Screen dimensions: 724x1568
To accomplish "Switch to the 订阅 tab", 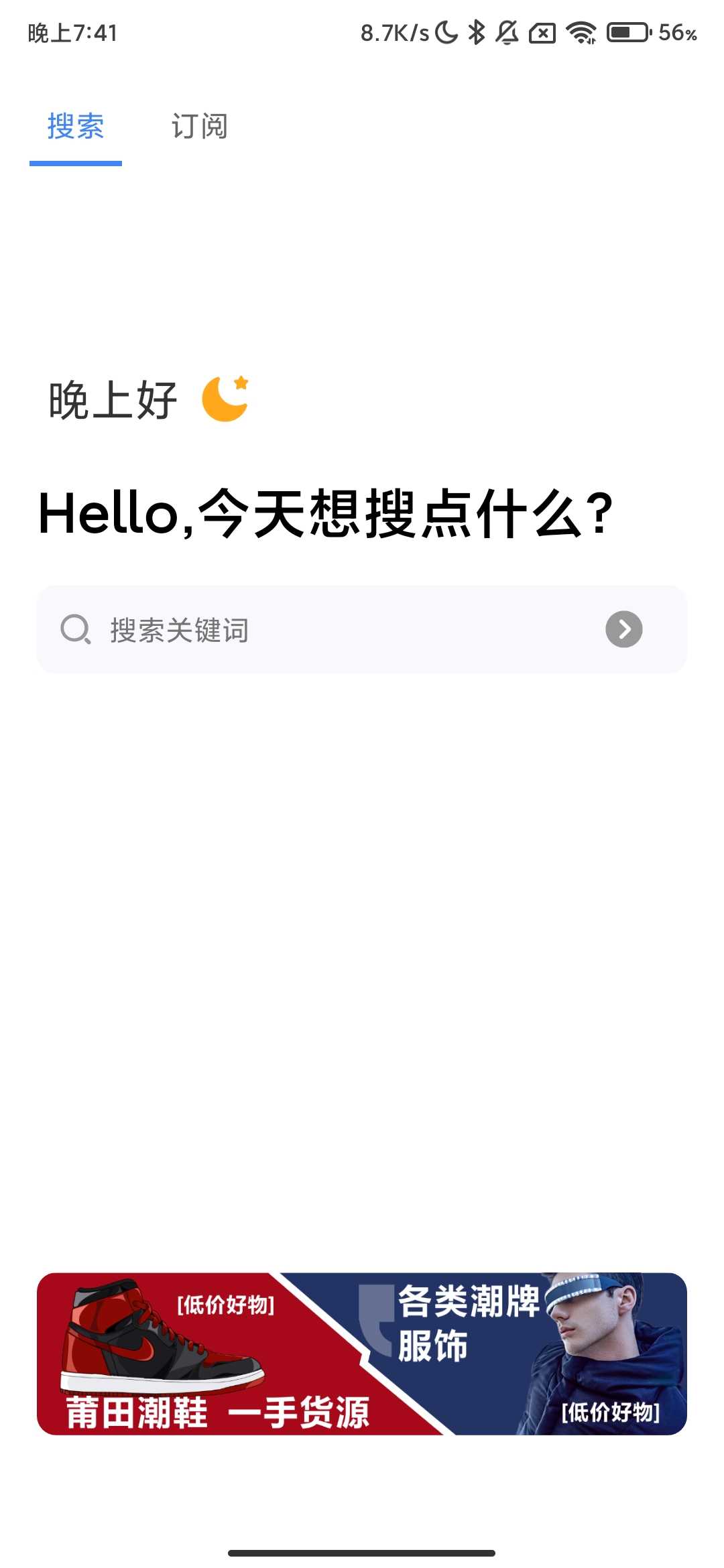I will tap(200, 127).
